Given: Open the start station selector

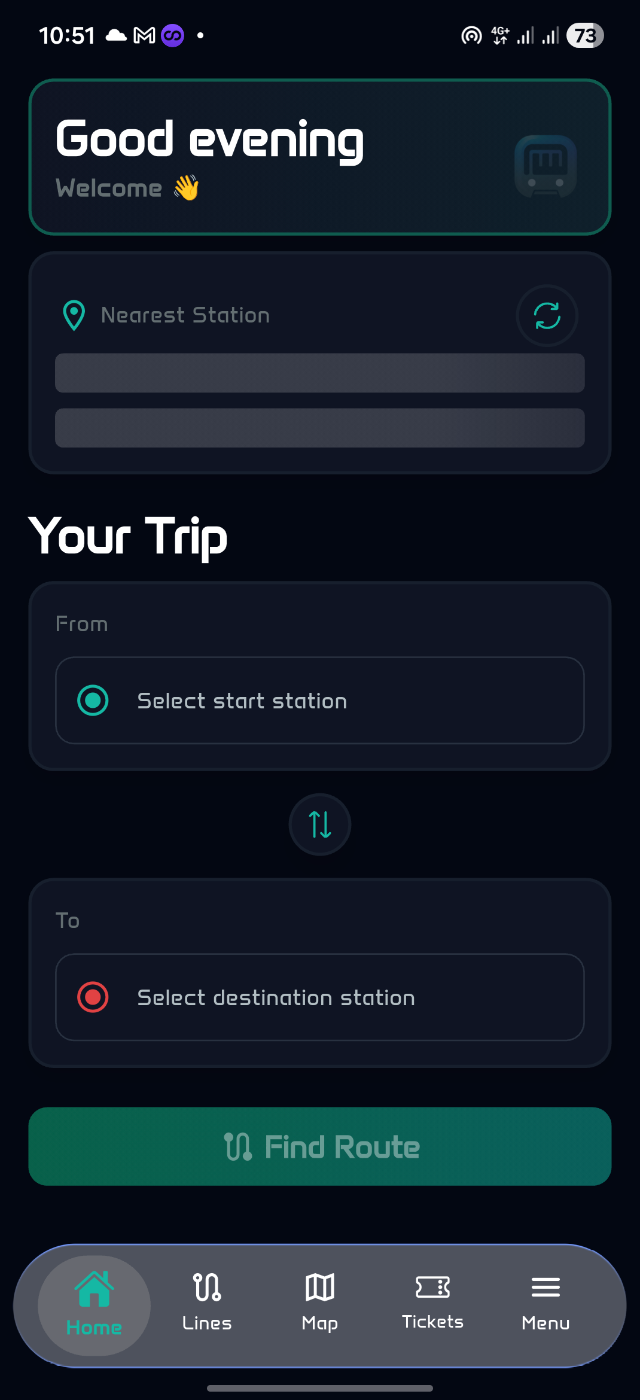Looking at the screenshot, I should click(319, 700).
